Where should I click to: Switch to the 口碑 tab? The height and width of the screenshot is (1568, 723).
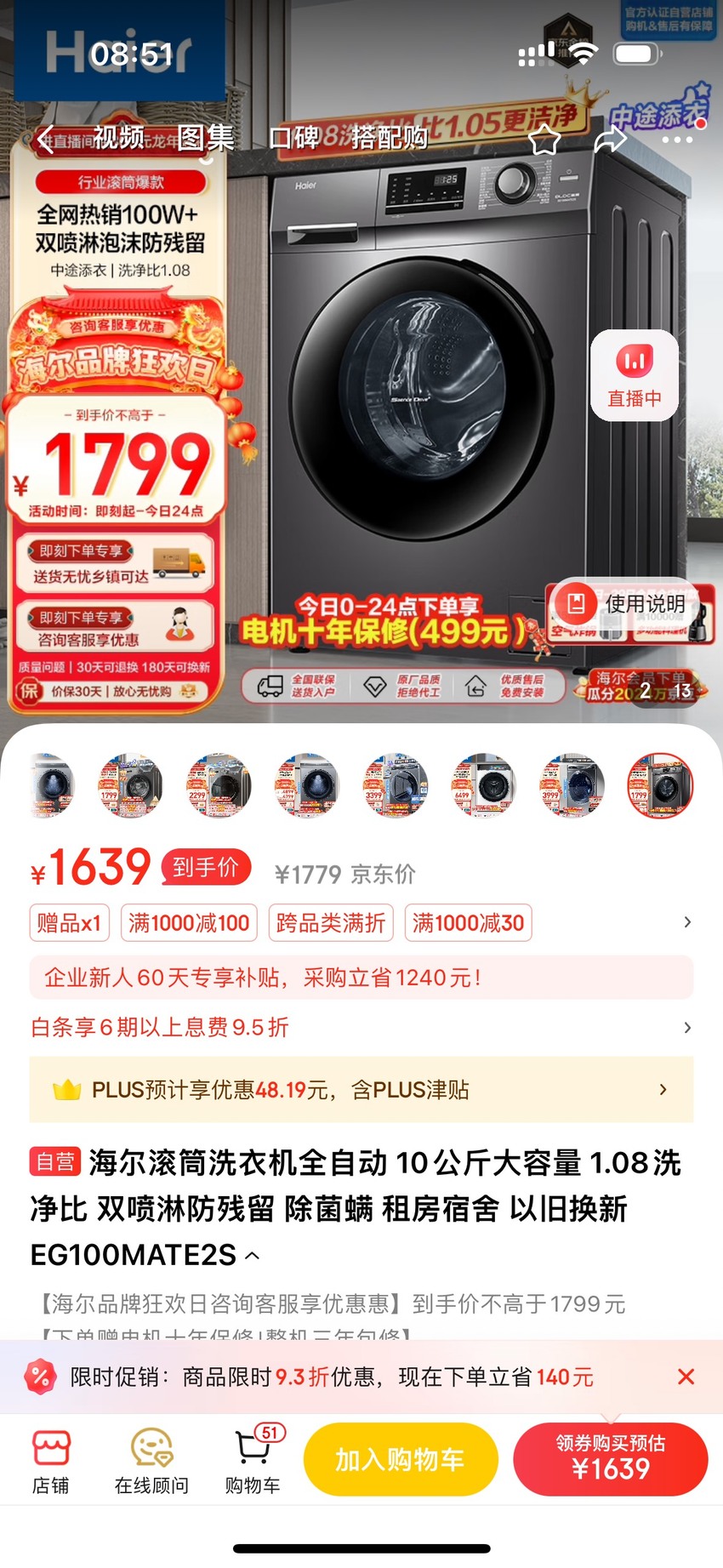point(294,137)
